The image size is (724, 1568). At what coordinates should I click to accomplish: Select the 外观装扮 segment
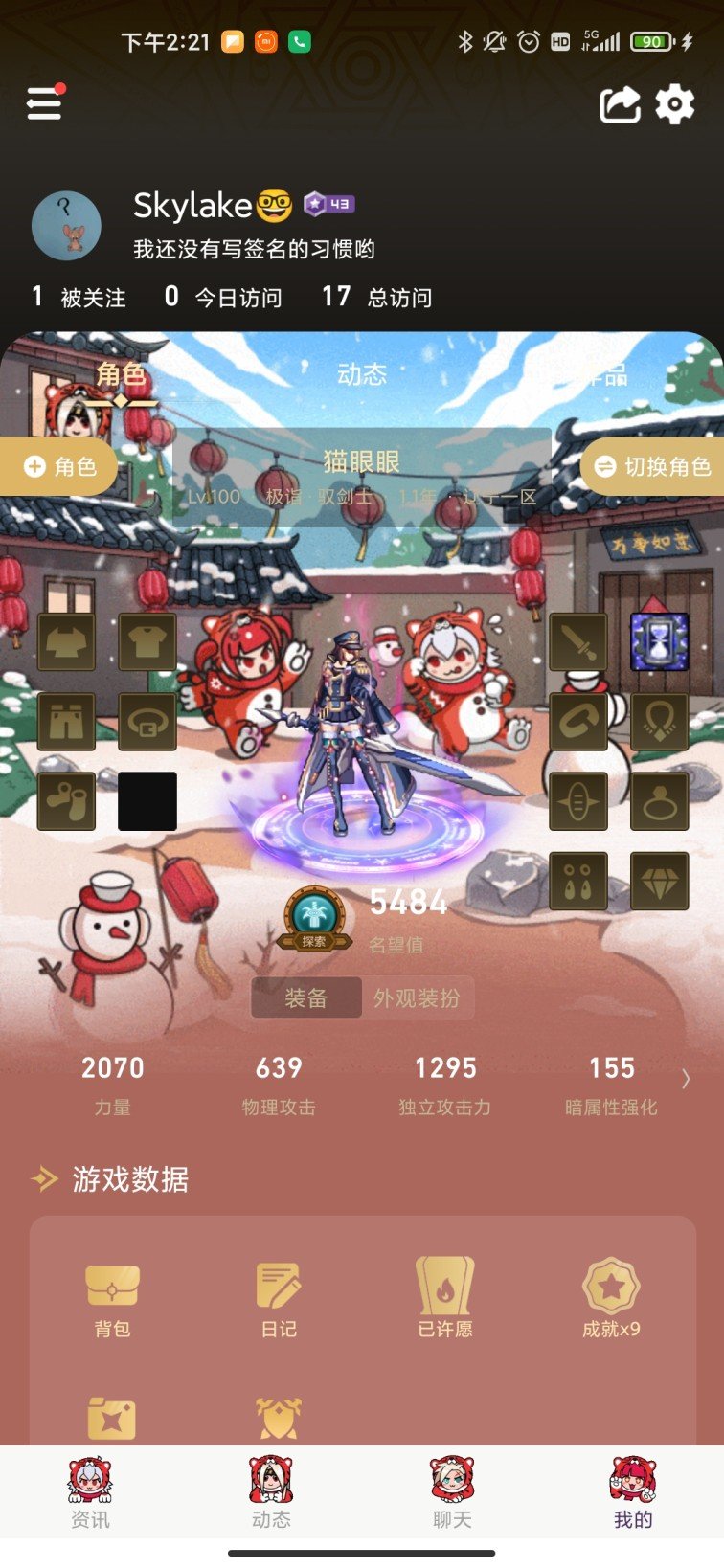pyautogui.click(x=417, y=998)
